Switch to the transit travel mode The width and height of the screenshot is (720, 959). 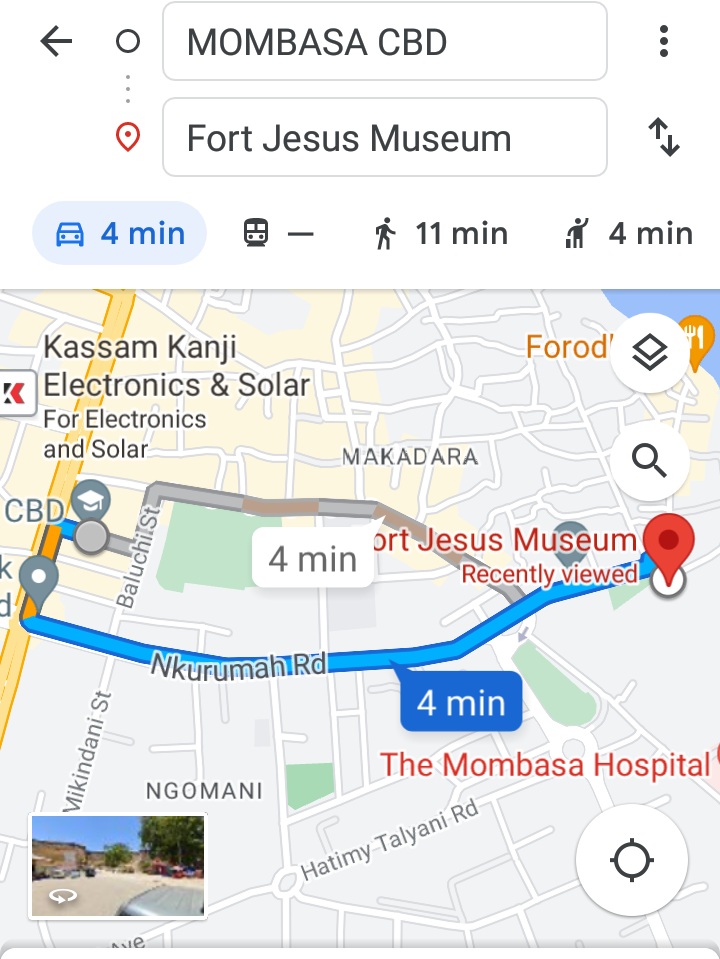278,234
